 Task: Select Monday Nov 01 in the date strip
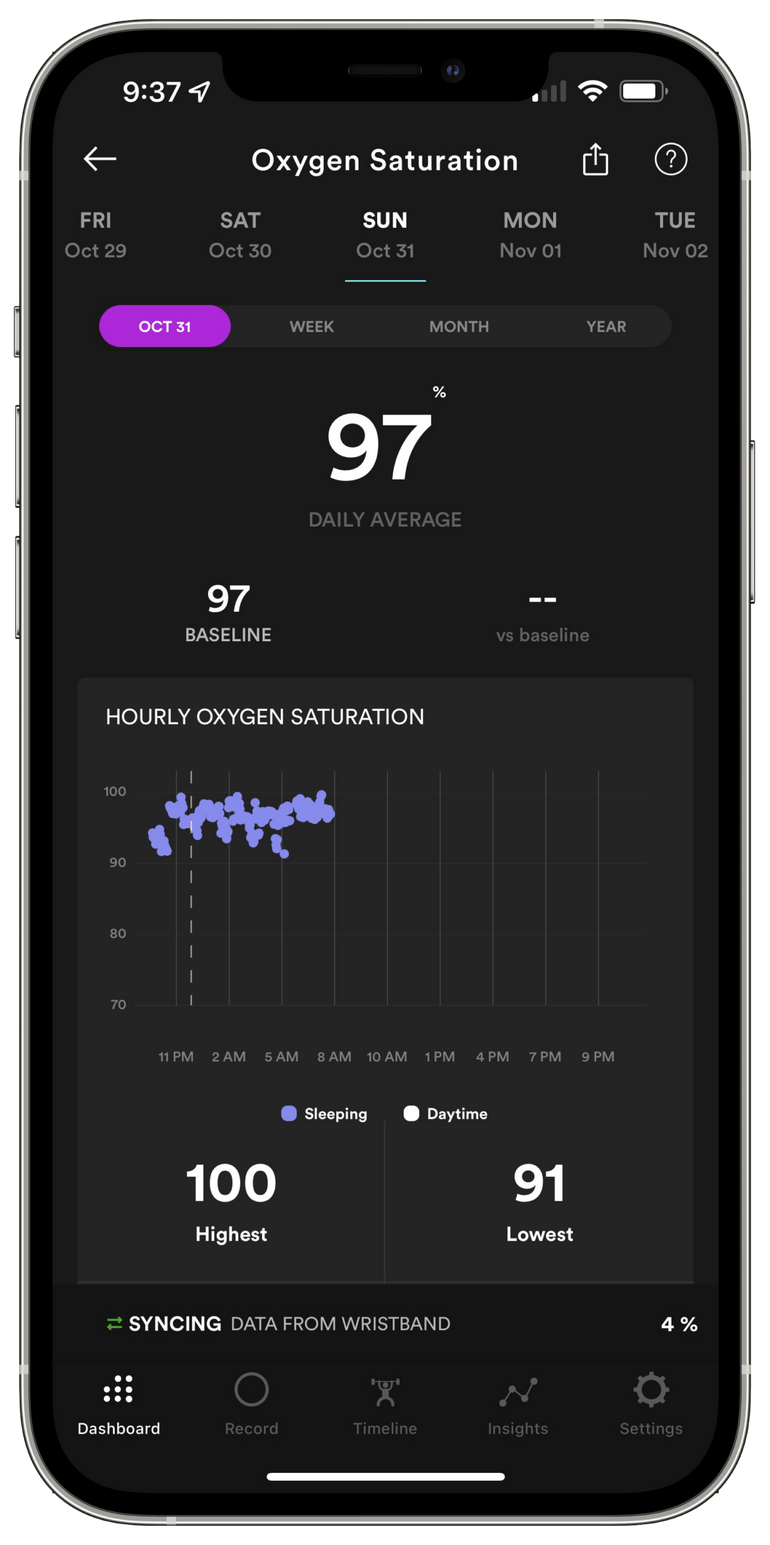[530, 235]
